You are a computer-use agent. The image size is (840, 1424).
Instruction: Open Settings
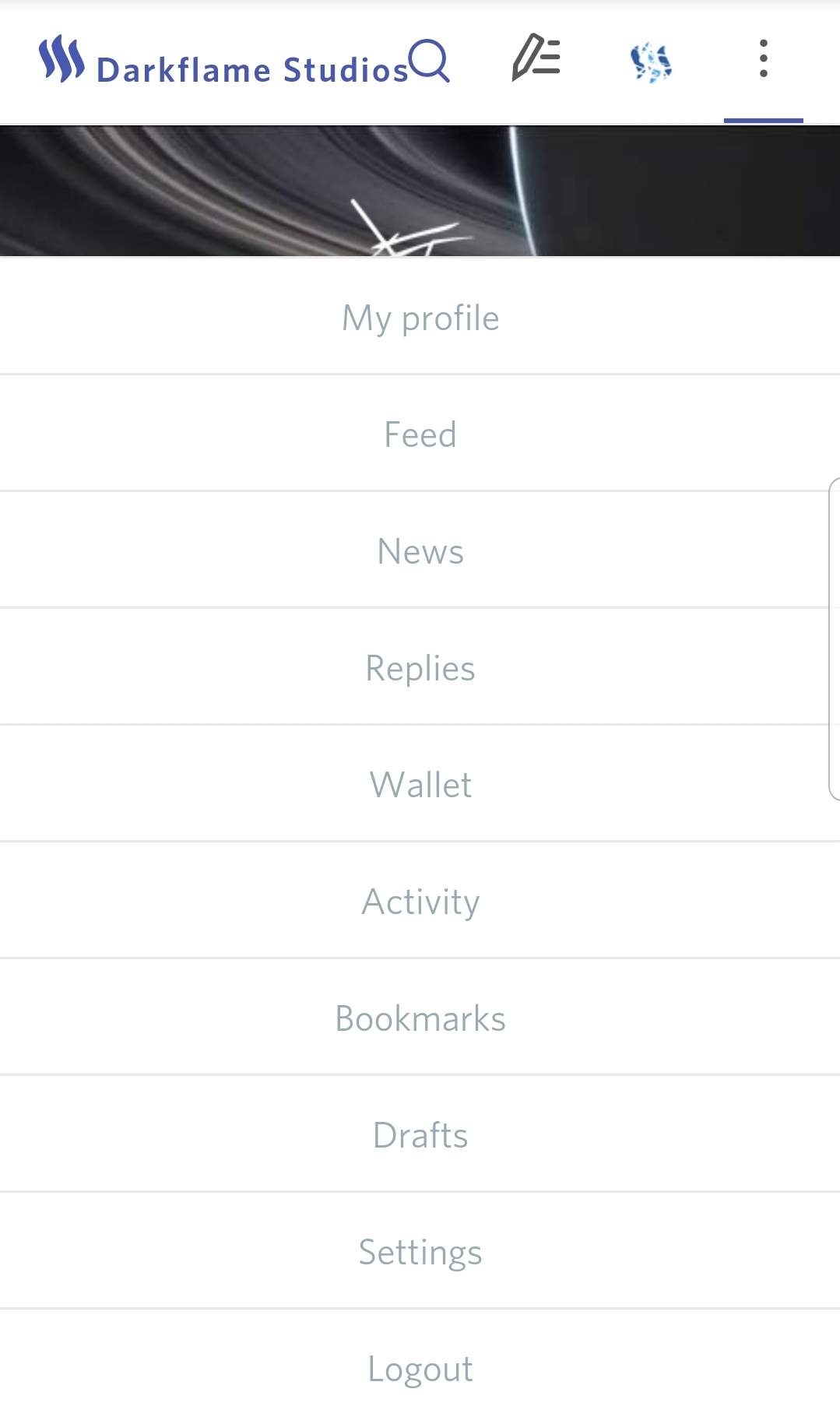pyautogui.click(x=420, y=1252)
